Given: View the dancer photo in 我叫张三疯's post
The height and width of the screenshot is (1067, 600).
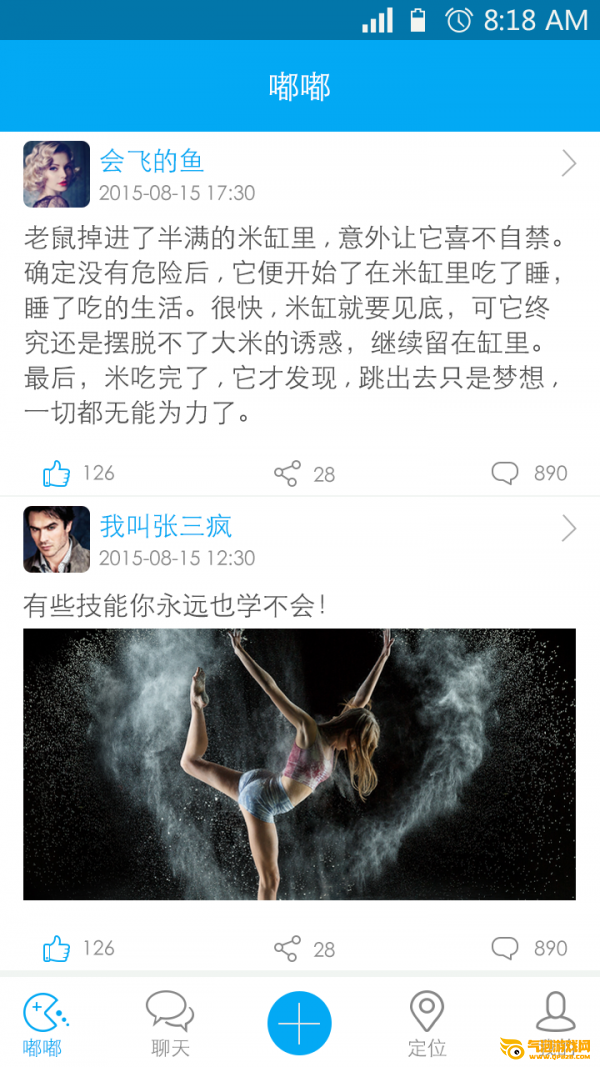Looking at the screenshot, I should pyautogui.click(x=299, y=764).
